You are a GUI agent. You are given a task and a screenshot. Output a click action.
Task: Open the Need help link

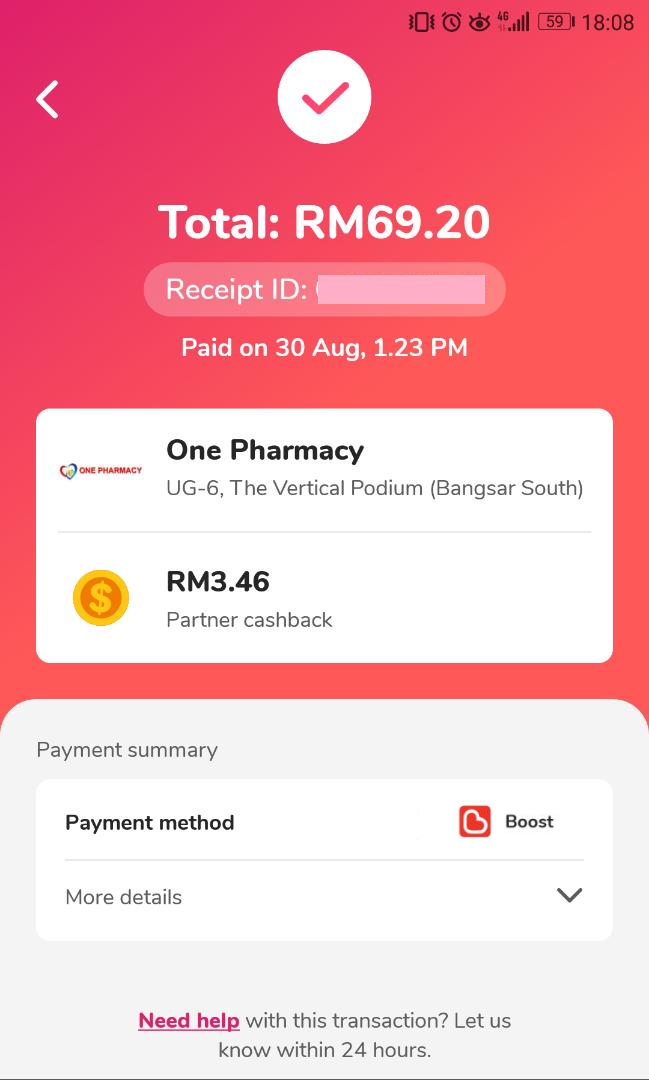[189, 1020]
